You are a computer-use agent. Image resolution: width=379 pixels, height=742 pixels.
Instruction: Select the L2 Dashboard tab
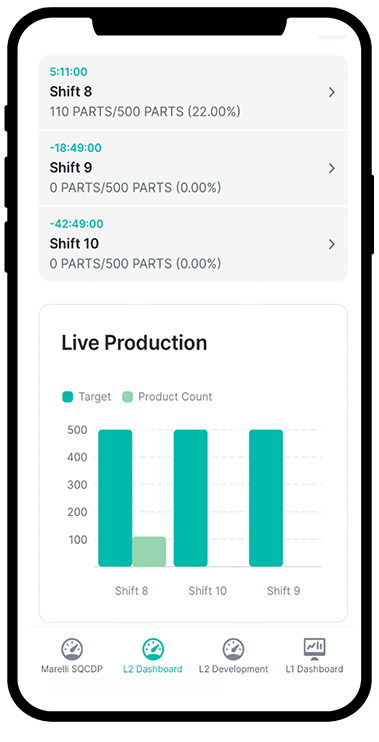pyautogui.click(x=152, y=656)
